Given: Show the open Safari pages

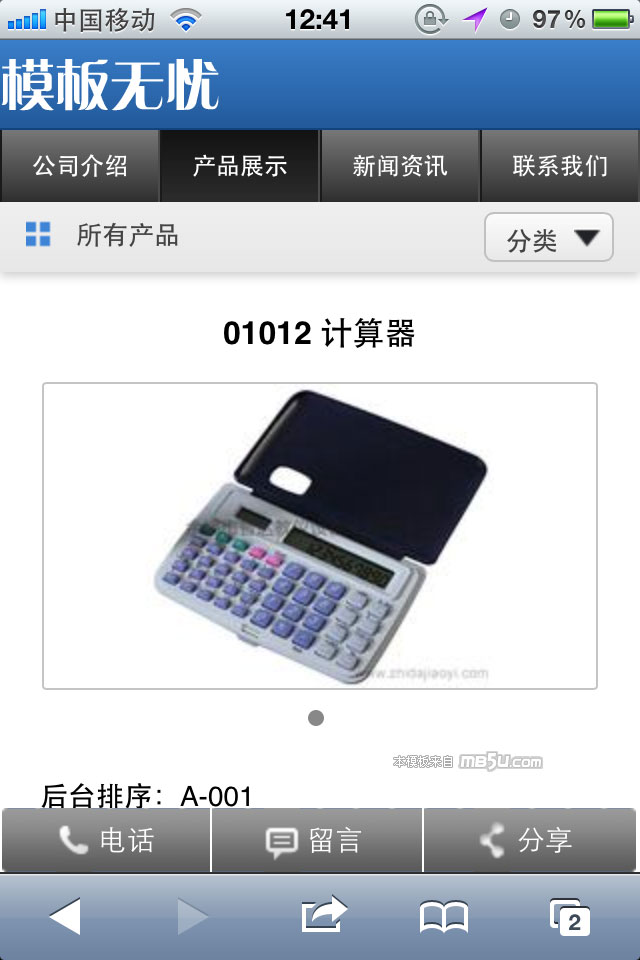Looking at the screenshot, I should click(570, 916).
